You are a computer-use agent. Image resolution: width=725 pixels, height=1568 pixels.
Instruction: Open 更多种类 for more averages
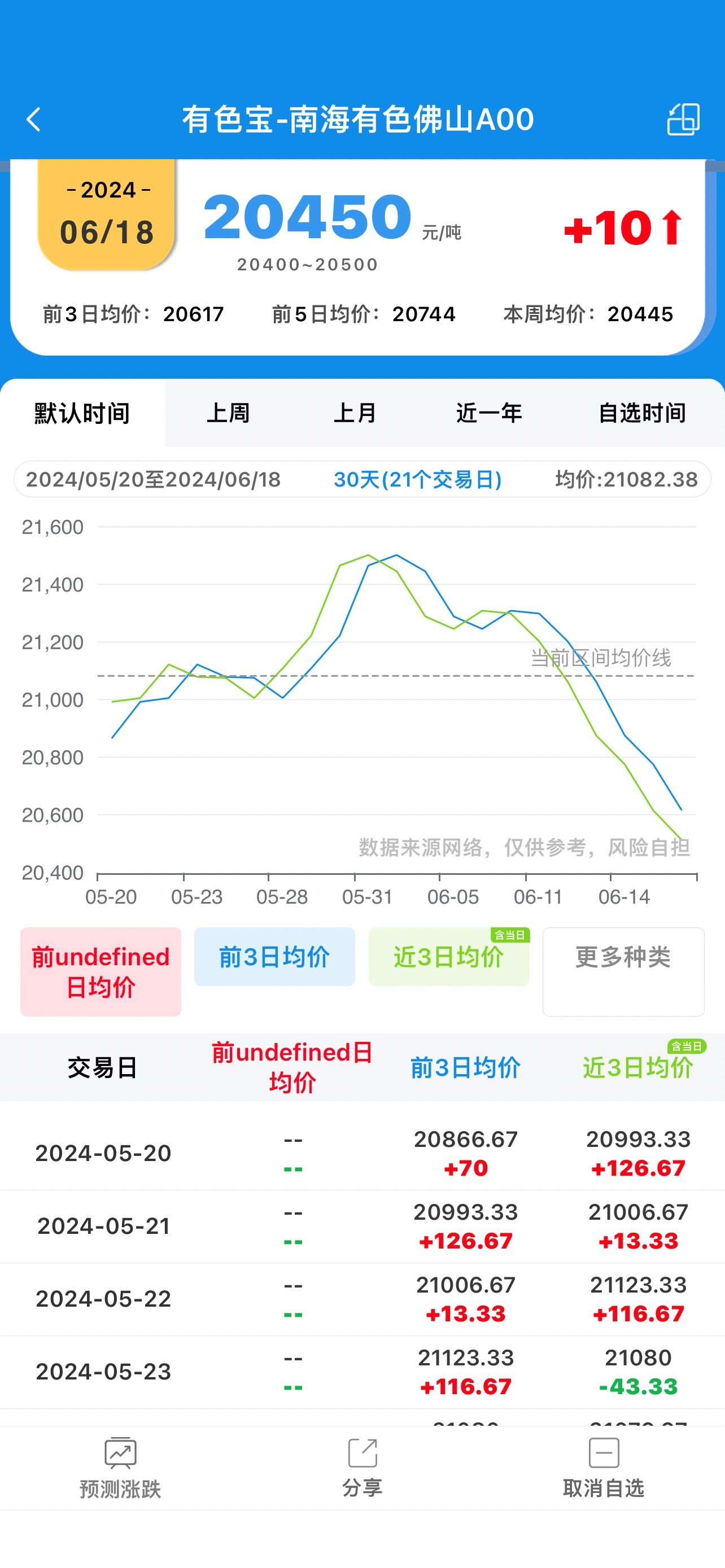(623, 971)
